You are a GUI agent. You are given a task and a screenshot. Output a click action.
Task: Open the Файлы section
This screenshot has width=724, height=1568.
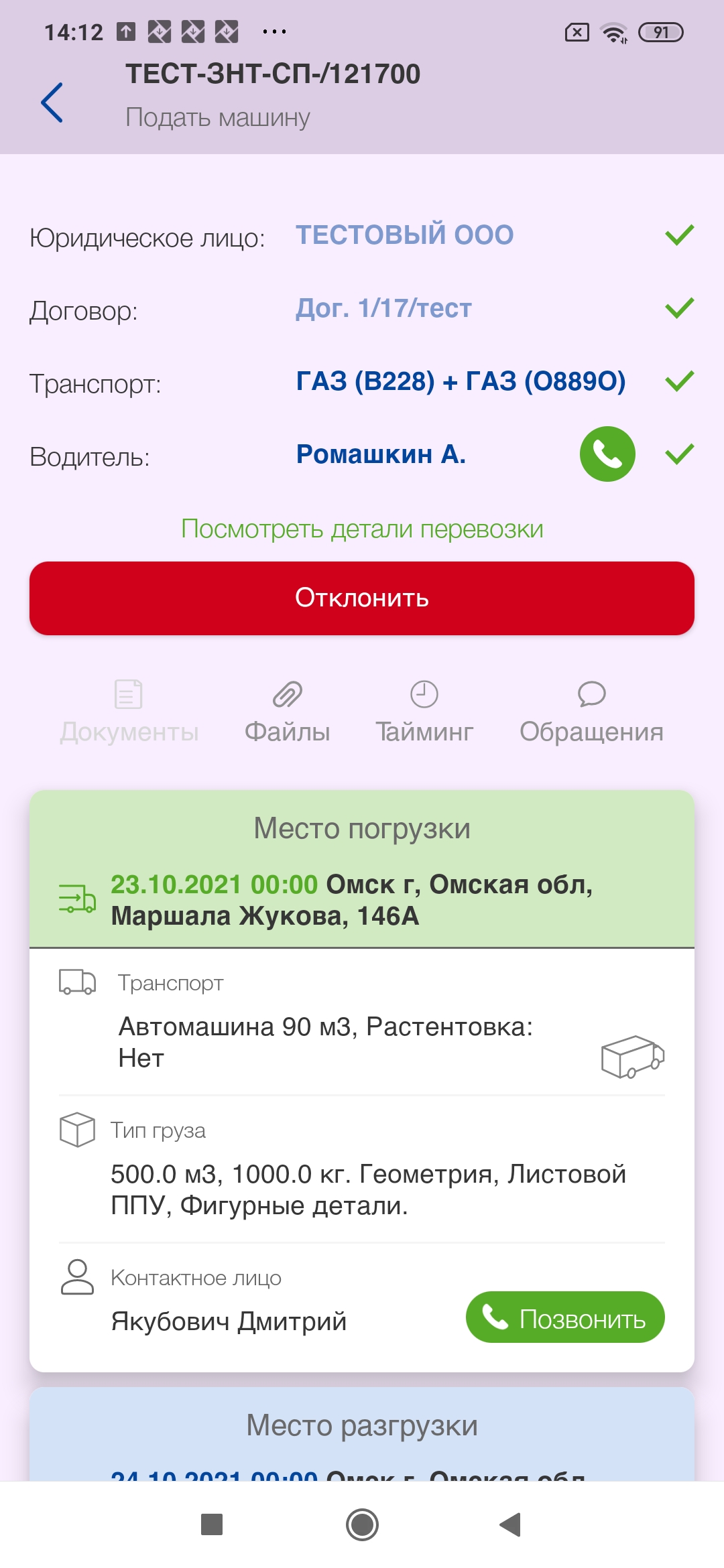coord(287,712)
